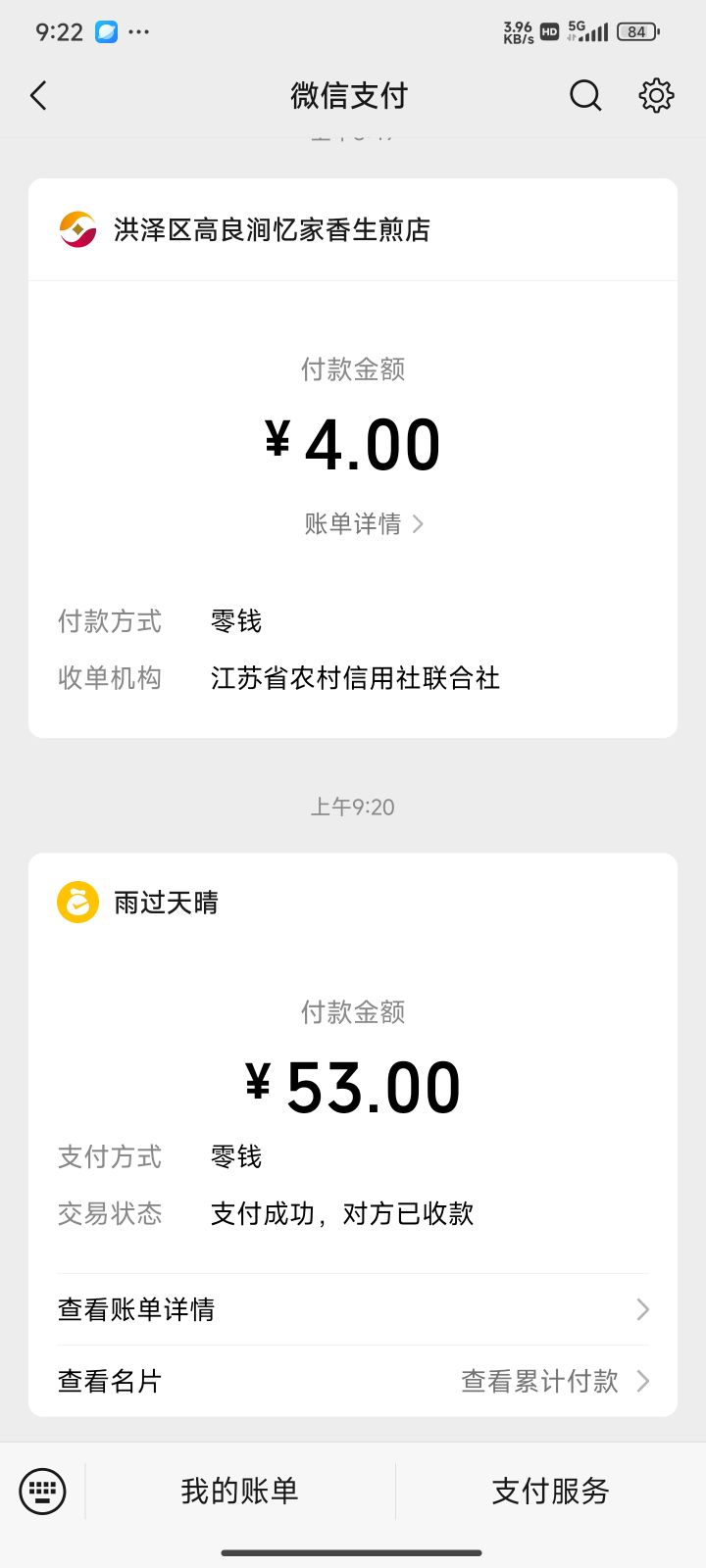Open 账单详情 for the ¥4.00 payment

[x=364, y=523]
